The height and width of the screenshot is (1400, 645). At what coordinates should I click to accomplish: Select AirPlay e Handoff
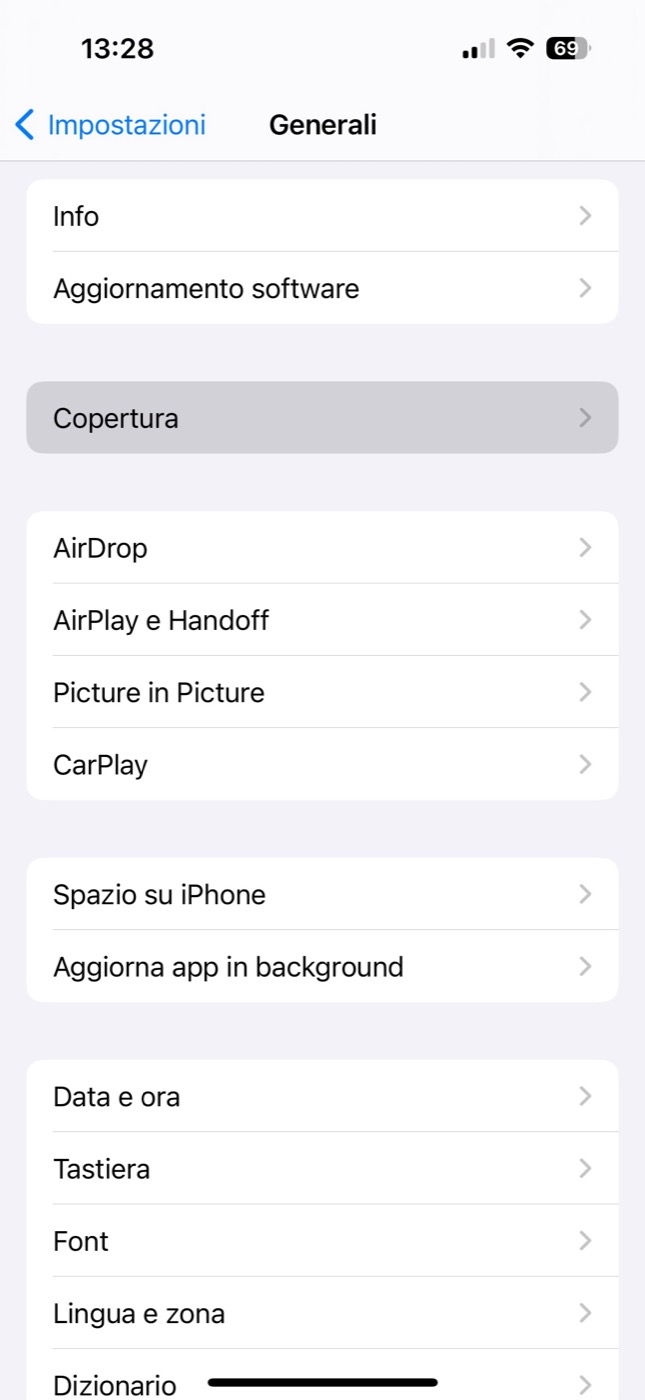click(x=322, y=620)
